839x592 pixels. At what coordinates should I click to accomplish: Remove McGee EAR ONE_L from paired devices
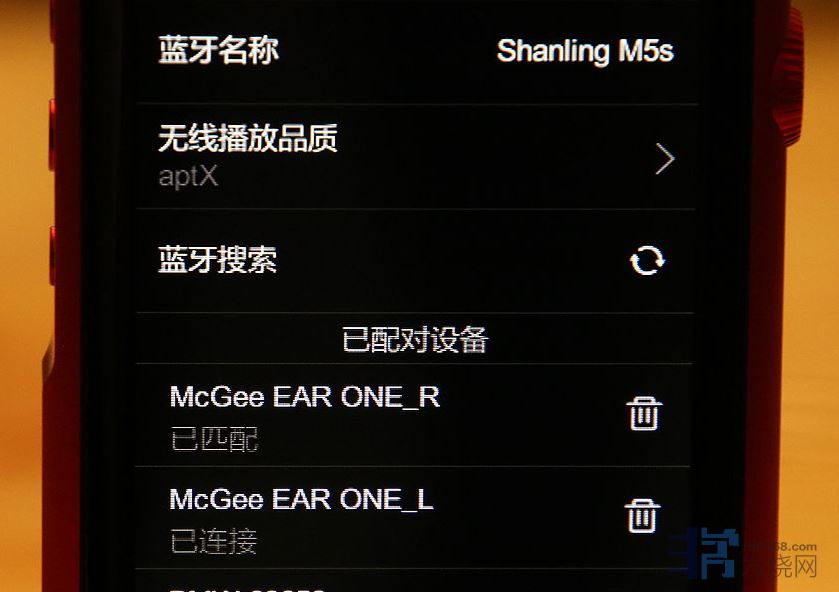click(642, 516)
